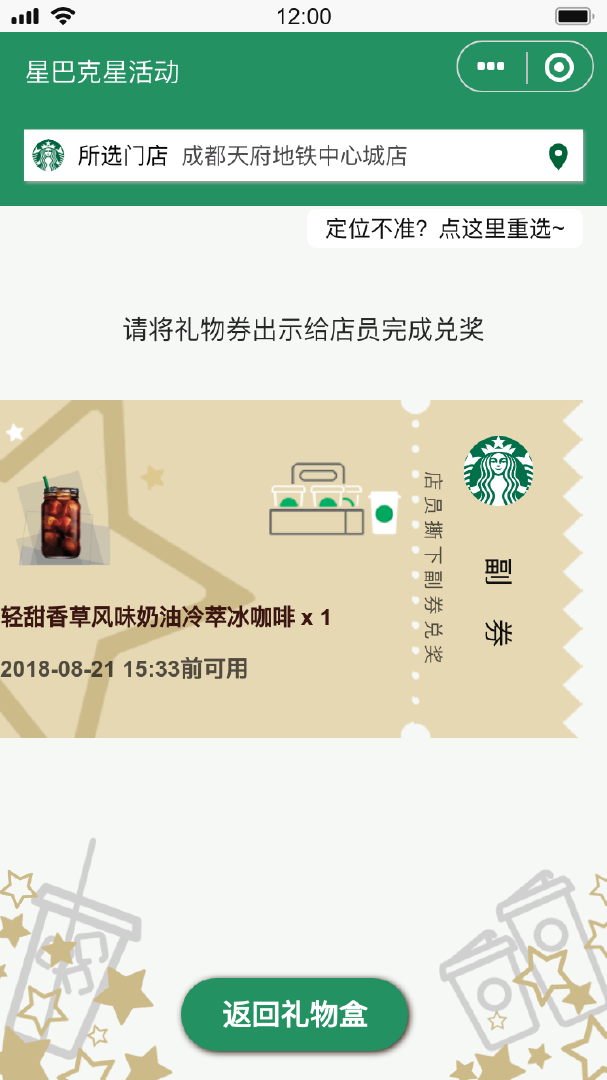
Task: Tap the green location pin icon
Action: coord(558,156)
